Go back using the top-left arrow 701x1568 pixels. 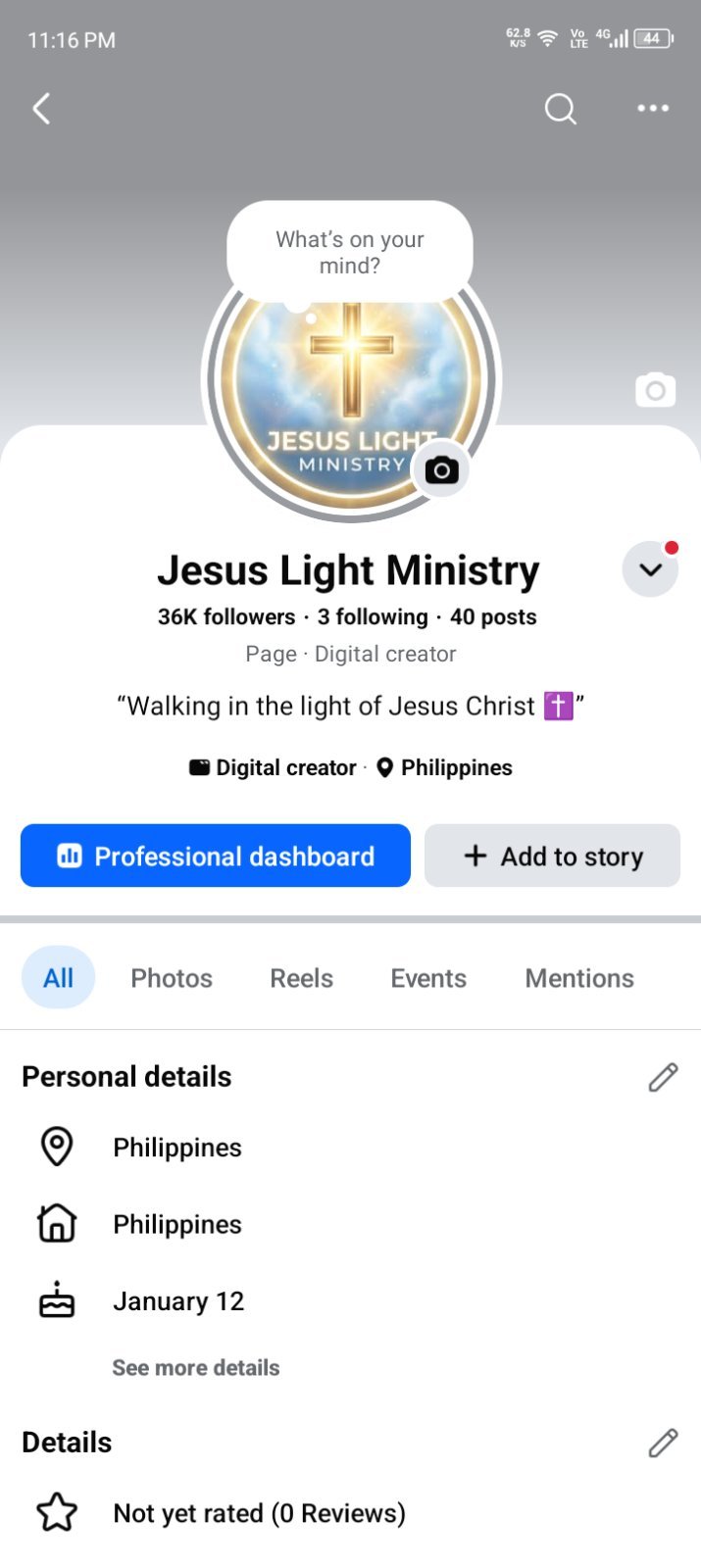pos(41,109)
